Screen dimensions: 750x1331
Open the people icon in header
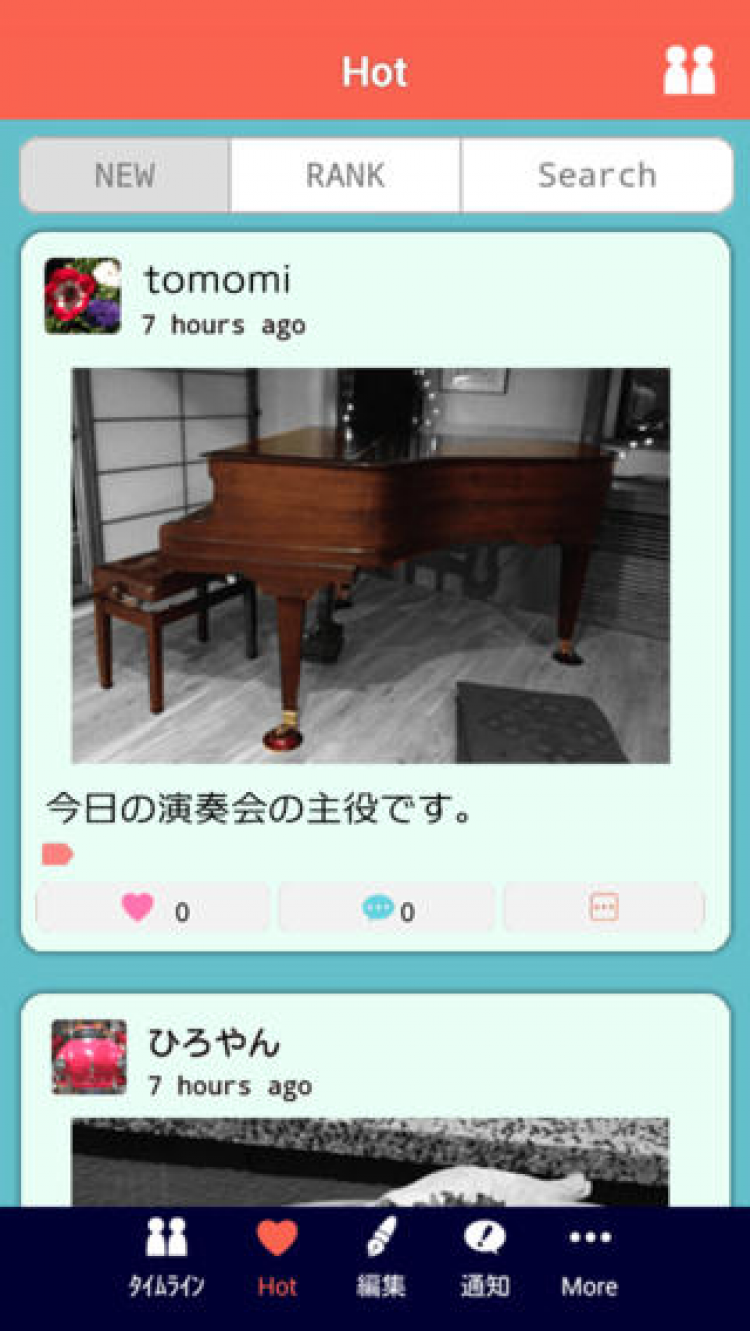click(689, 70)
